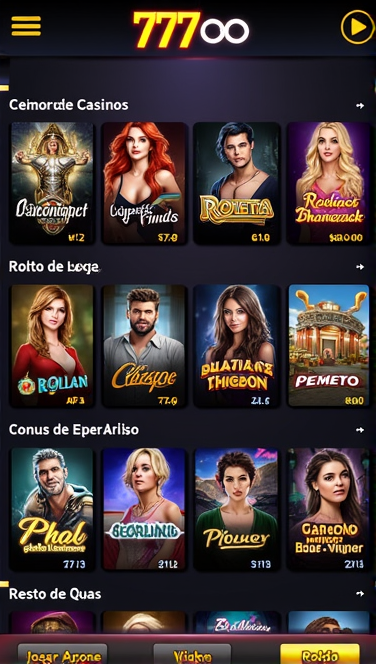Screen dimensions: 376x664
Task: Open the golden armored figure game tile
Action: (x=52, y=183)
